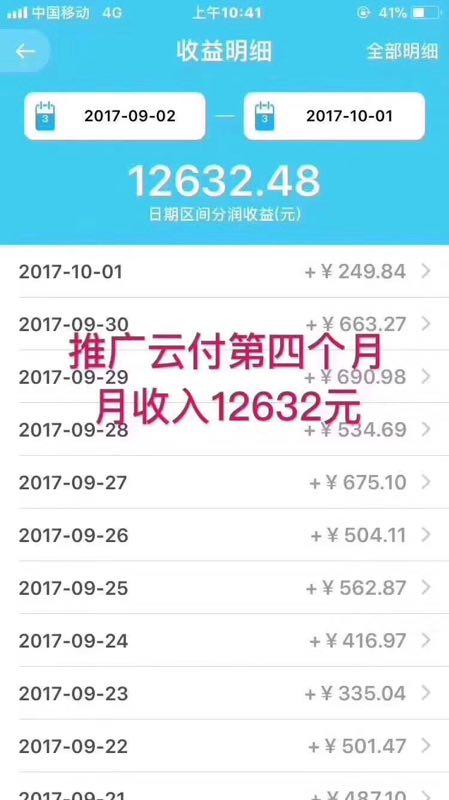The width and height of the screenshot is (449, 800).
Task: View details for 2017-09-26
Action: 224,535
